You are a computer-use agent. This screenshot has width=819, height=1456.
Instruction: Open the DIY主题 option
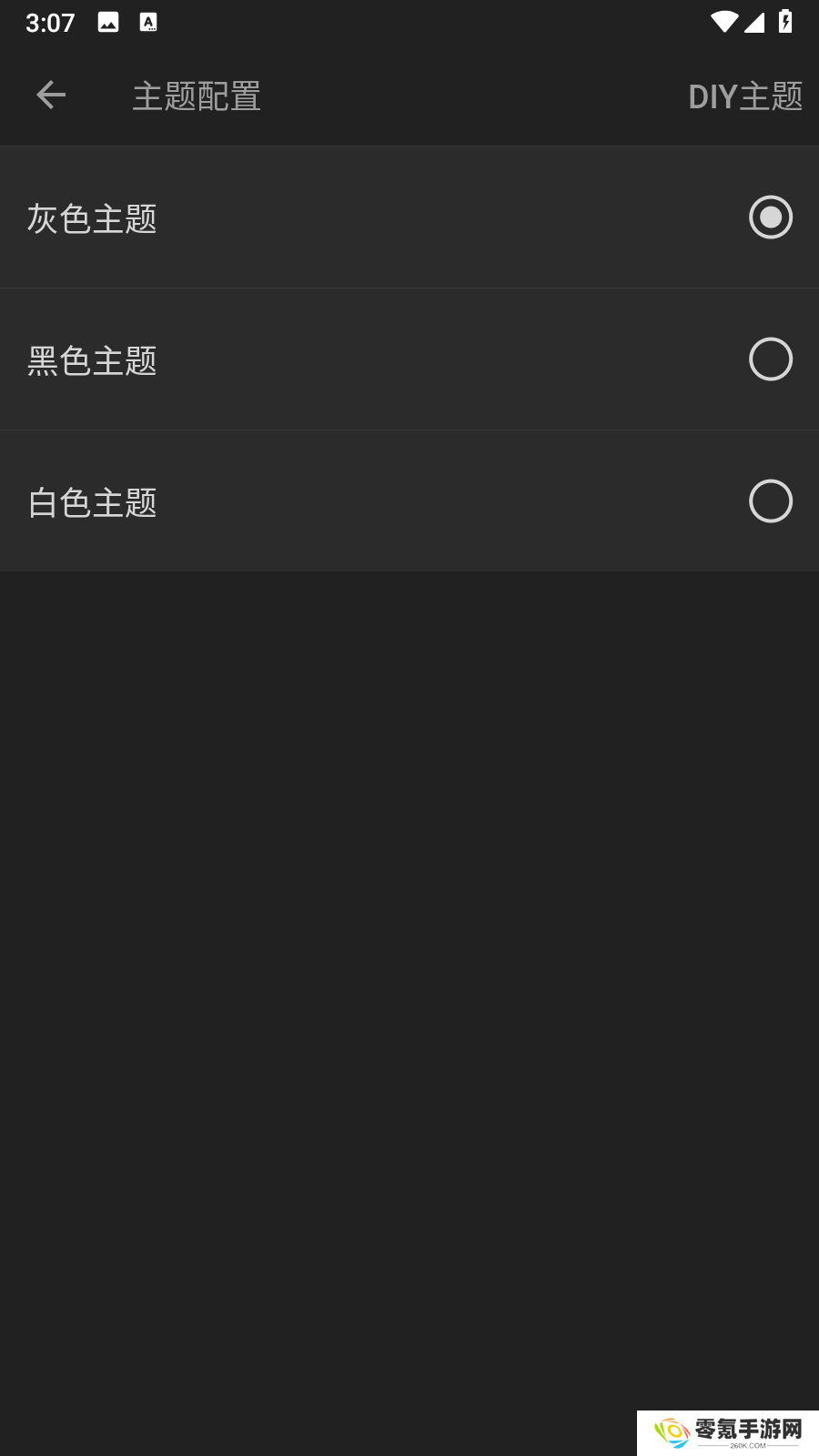click(745, 96)
